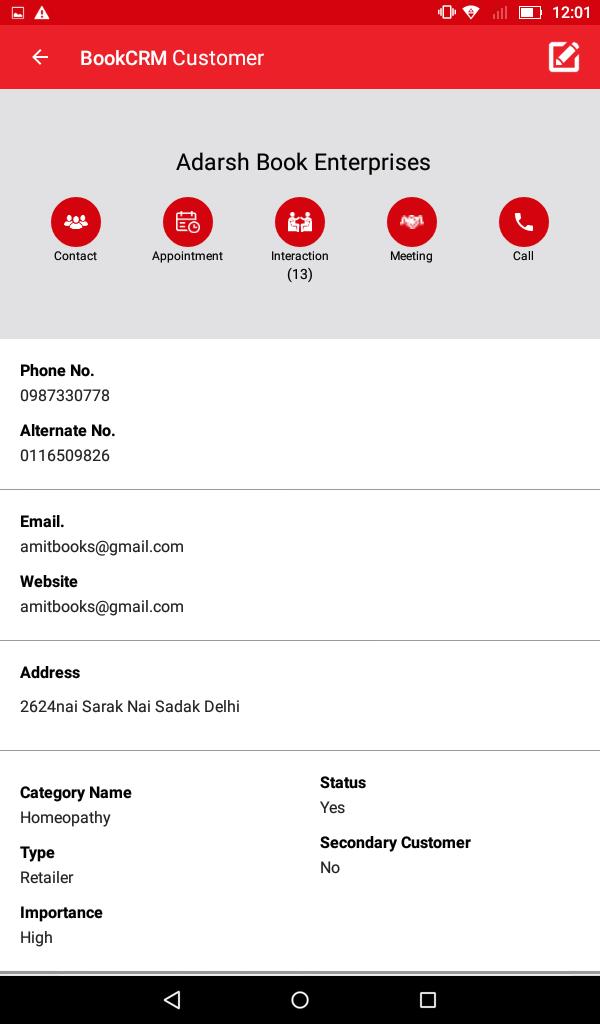Call Adarsh Book Enterprises

524,222
